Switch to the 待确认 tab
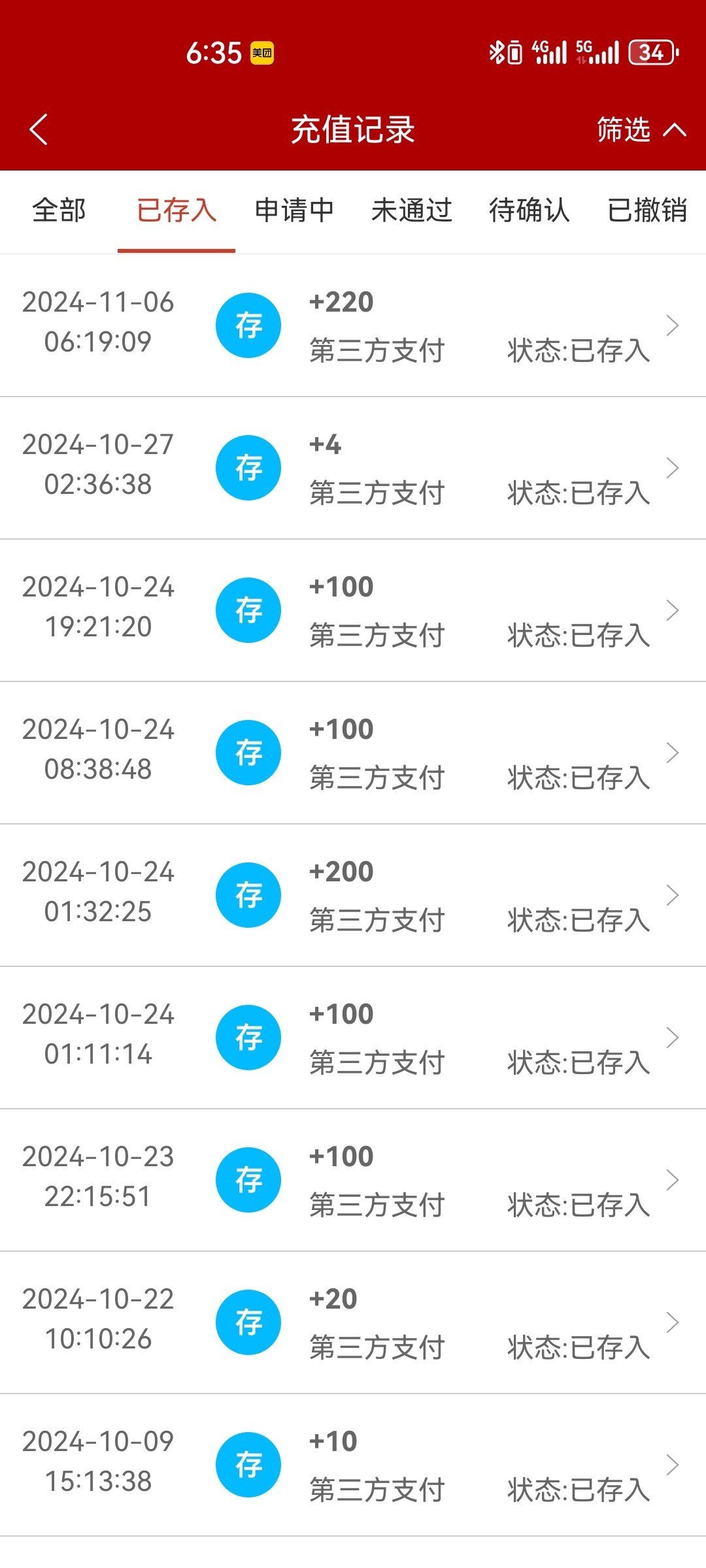This screenshot has width=706, height=1568. [x=529, y=210]
